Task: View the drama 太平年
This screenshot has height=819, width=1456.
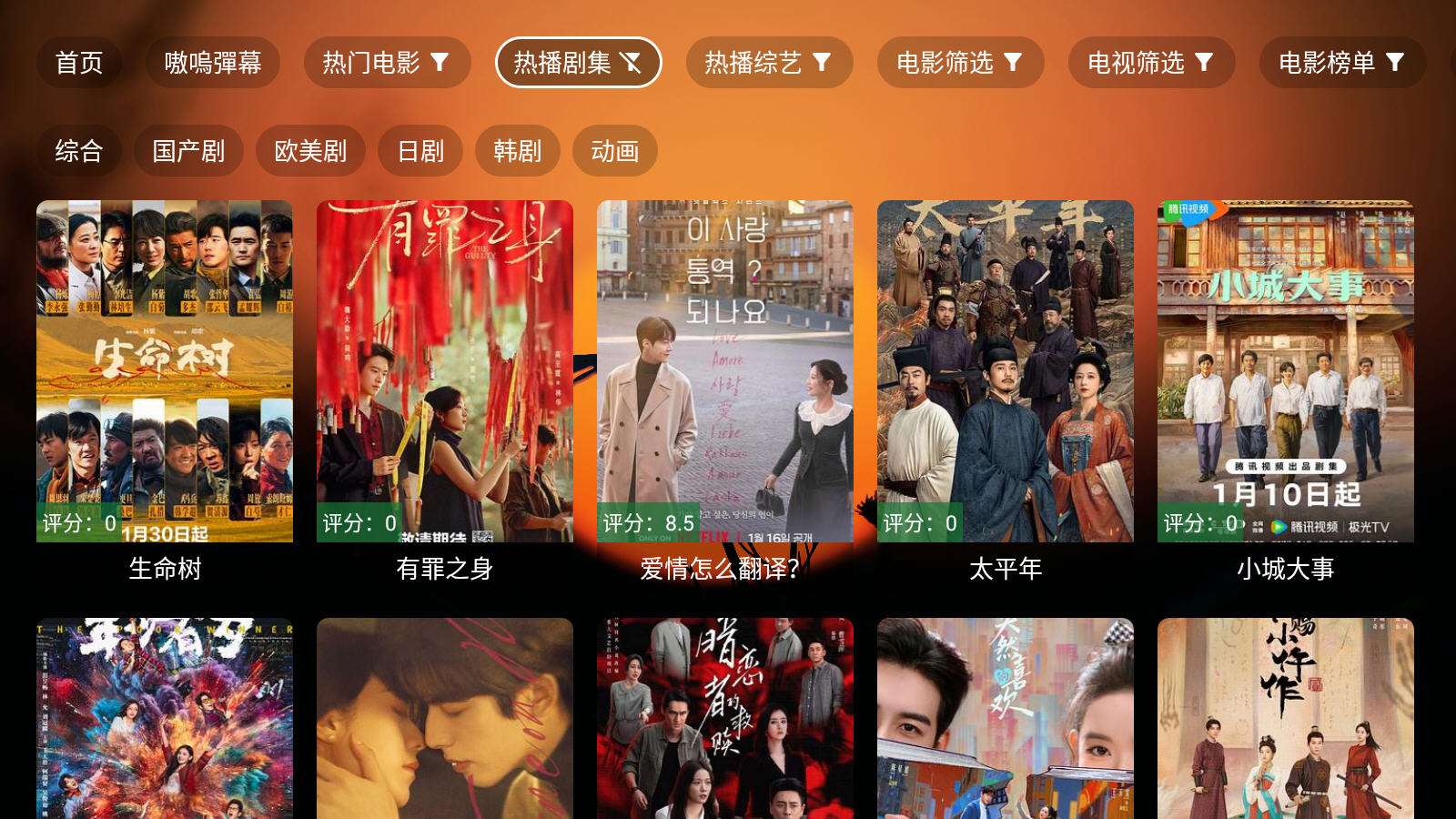Action: pyautogui.click(x=1006, y=371)
